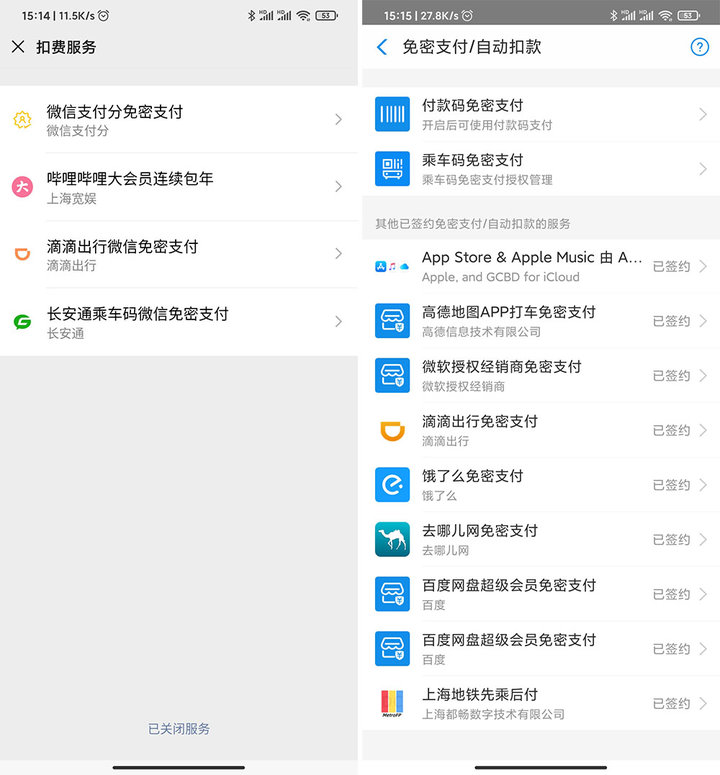Open 哔哩哔哩大会员连续包年 row
720x775 pixels.
178,186
